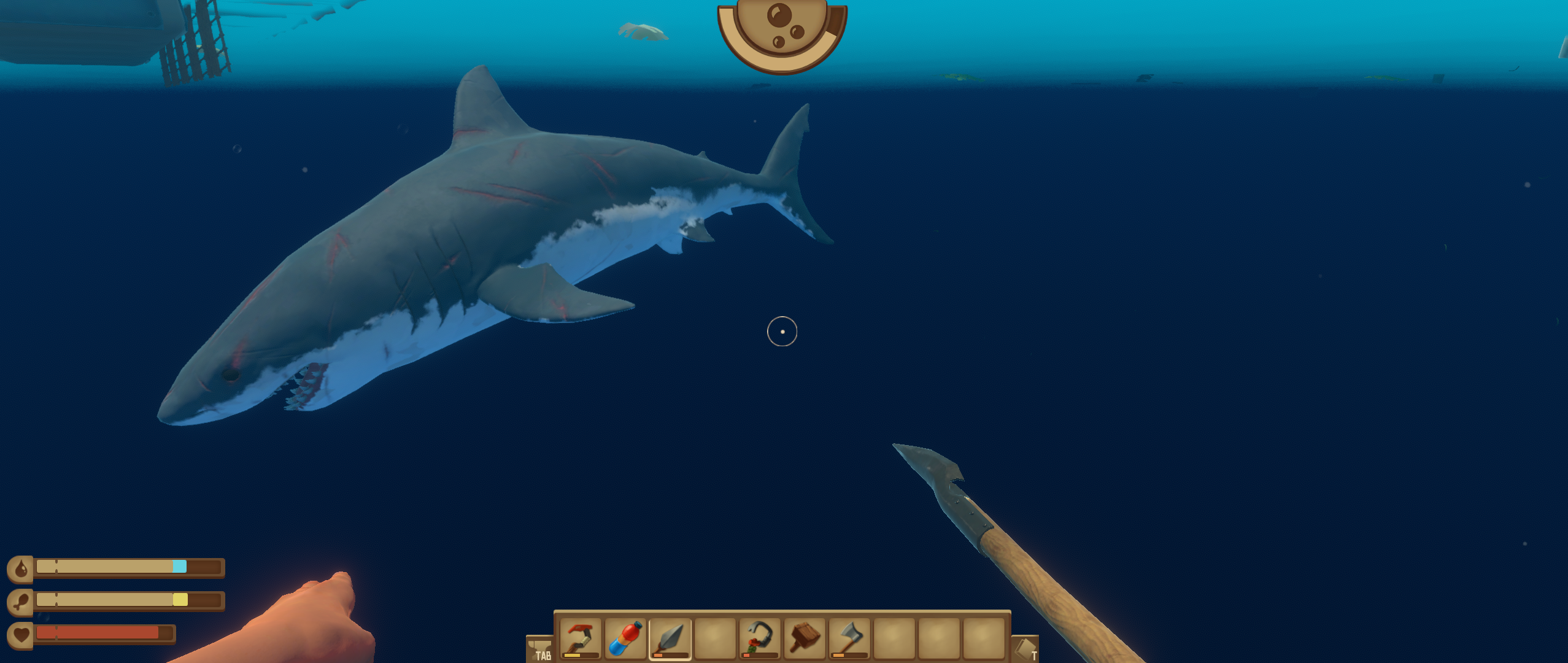Select the spear hotbar slot
The width and height of the screenshot is (1568, 663).
(x=670, y=639)
